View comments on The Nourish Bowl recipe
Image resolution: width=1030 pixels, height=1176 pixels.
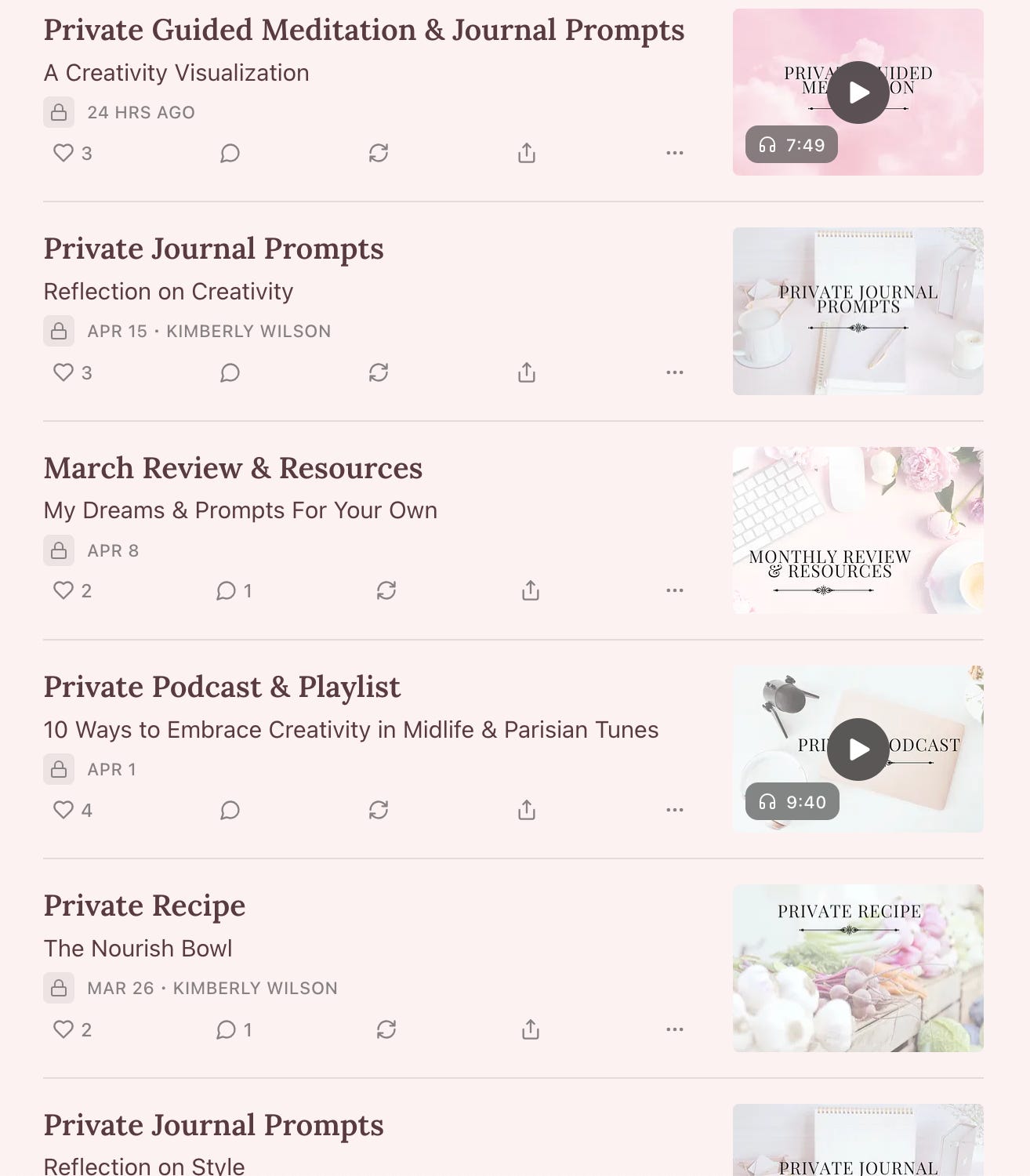[x=233, y=1029]
